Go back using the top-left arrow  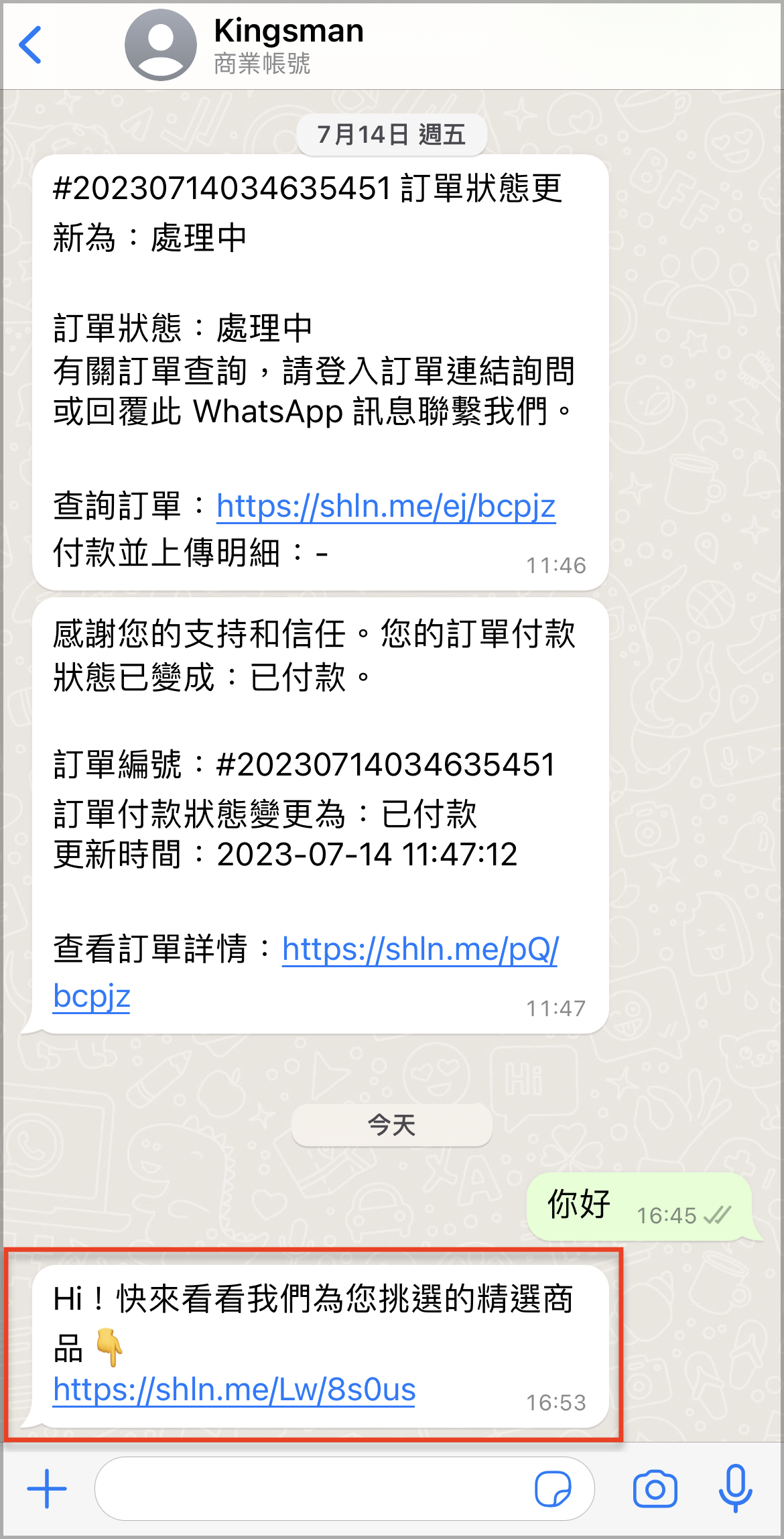point(31,45)
